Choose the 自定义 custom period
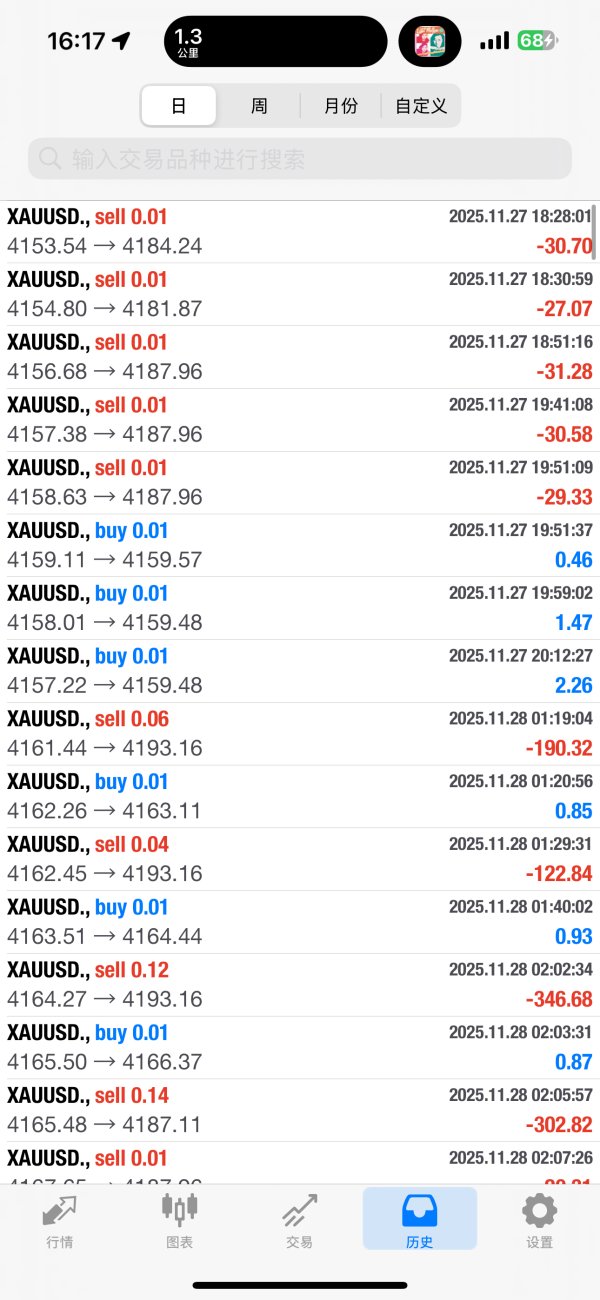Screen dimensions: 600x1300 (x=421, y=106)
